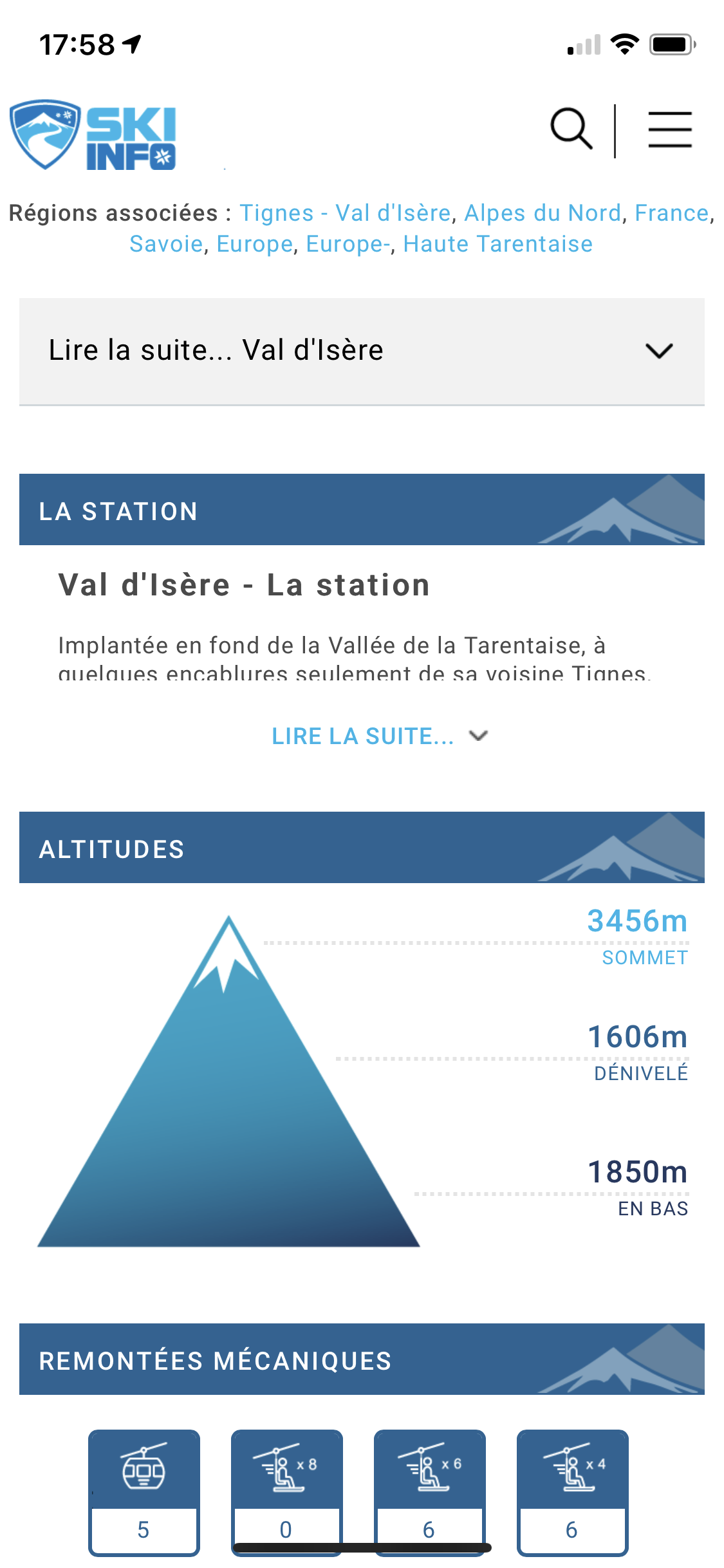Expand station description with LIRE LA SUITE...
Image resolution: width=724 pixels, height=1568 pixels.
click(378, 736)
